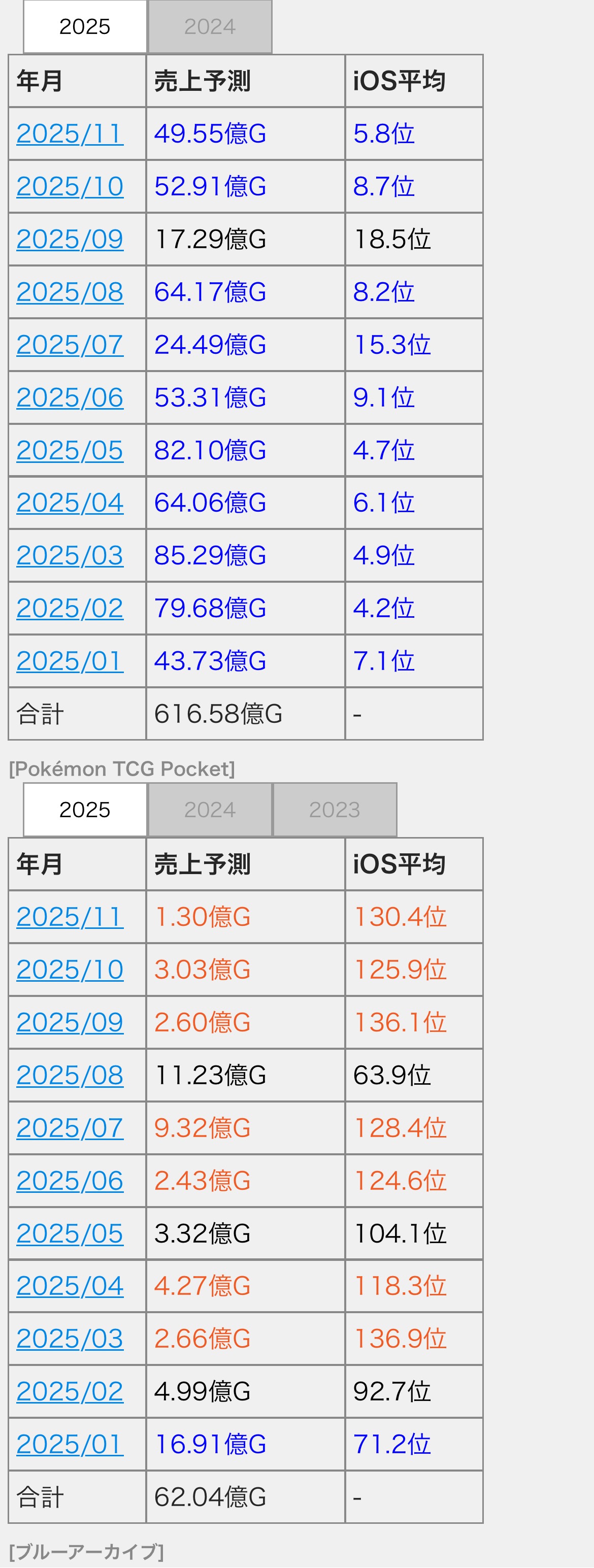Viewport: 594px width, 1568px height.
Task: Select the 2023 tab for Pokémon TCG Pocket
Action: 335,810
